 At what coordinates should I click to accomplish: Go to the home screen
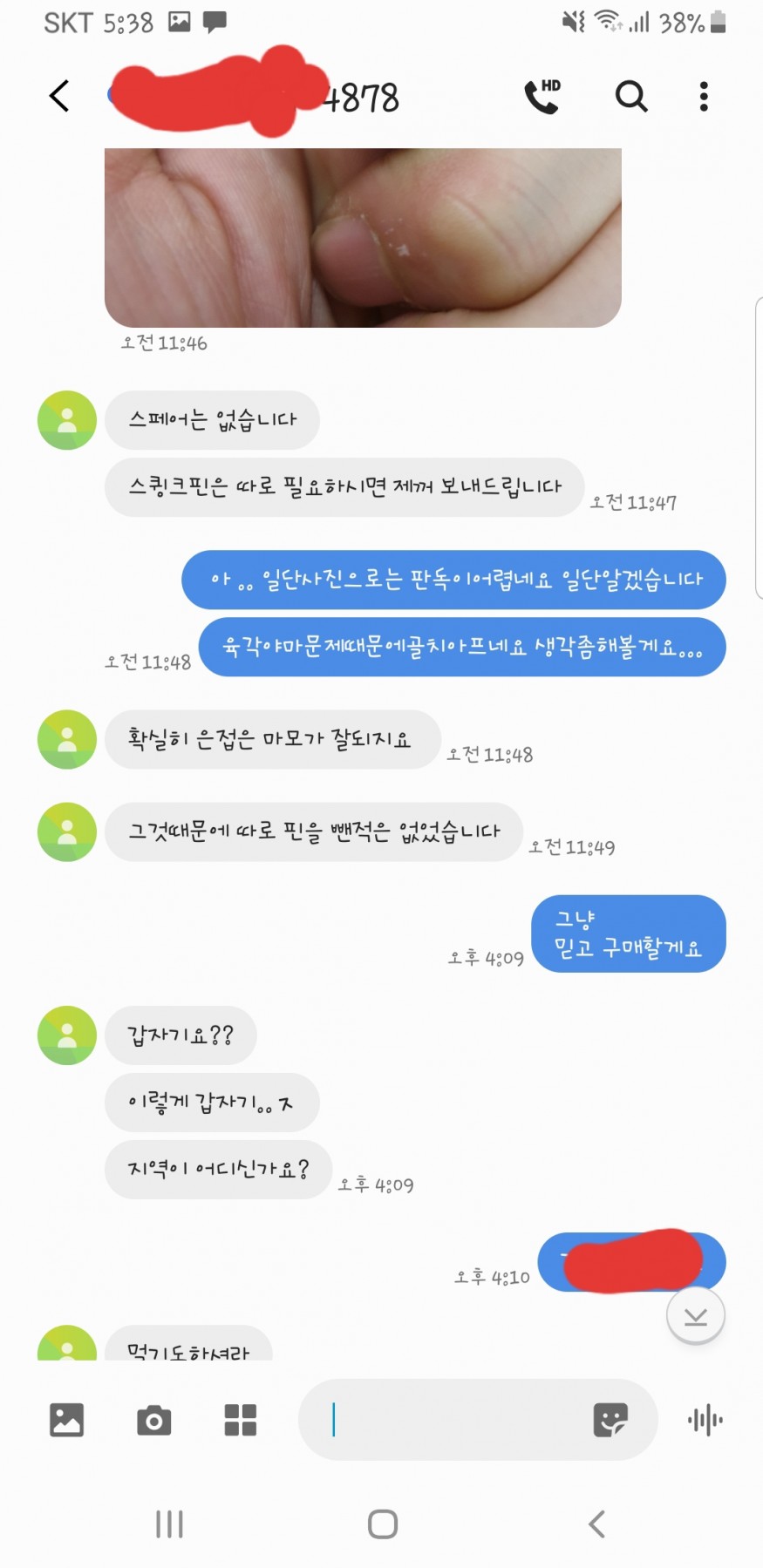tap(383, 1524)
